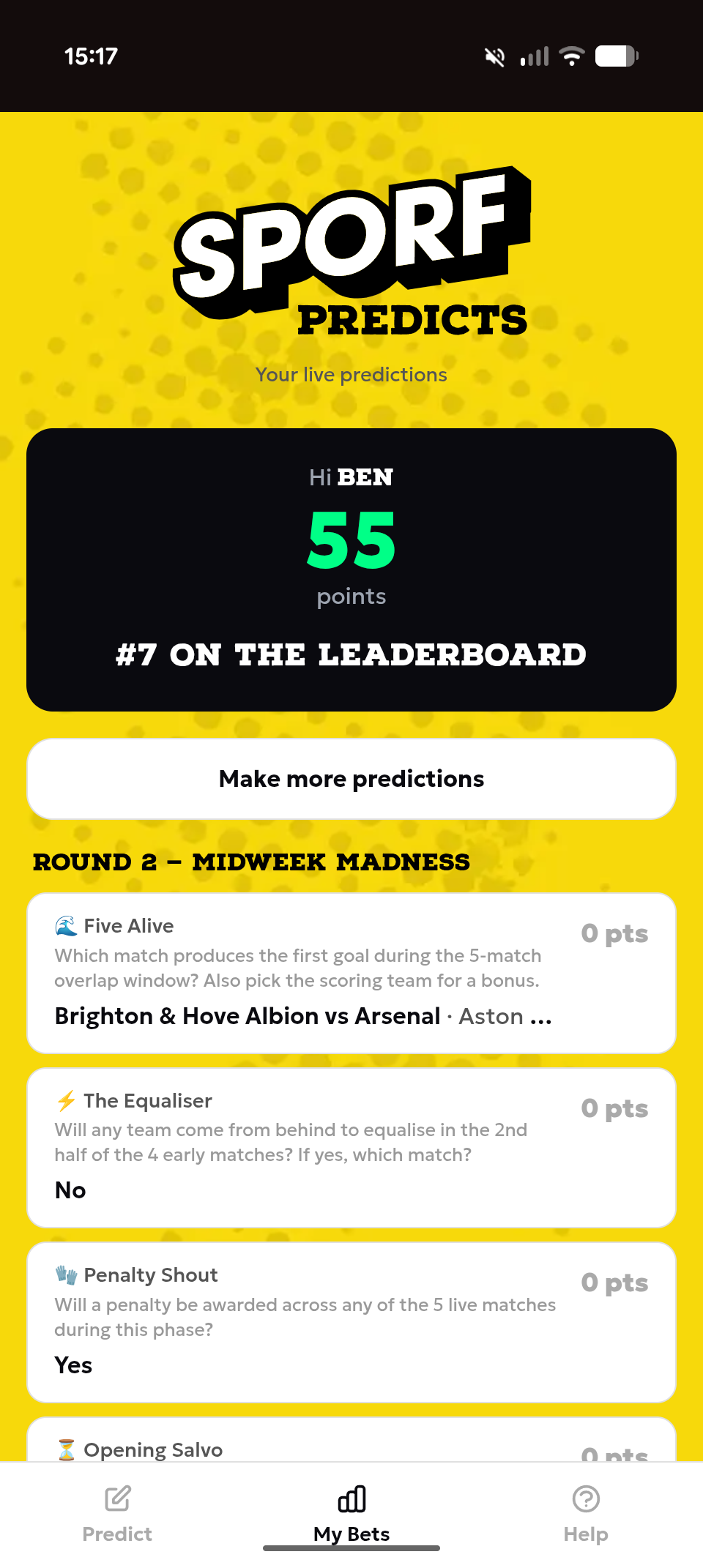Open The Equaliser prediction card
Screen dimensions: 703x1568
pos(351,1147)
